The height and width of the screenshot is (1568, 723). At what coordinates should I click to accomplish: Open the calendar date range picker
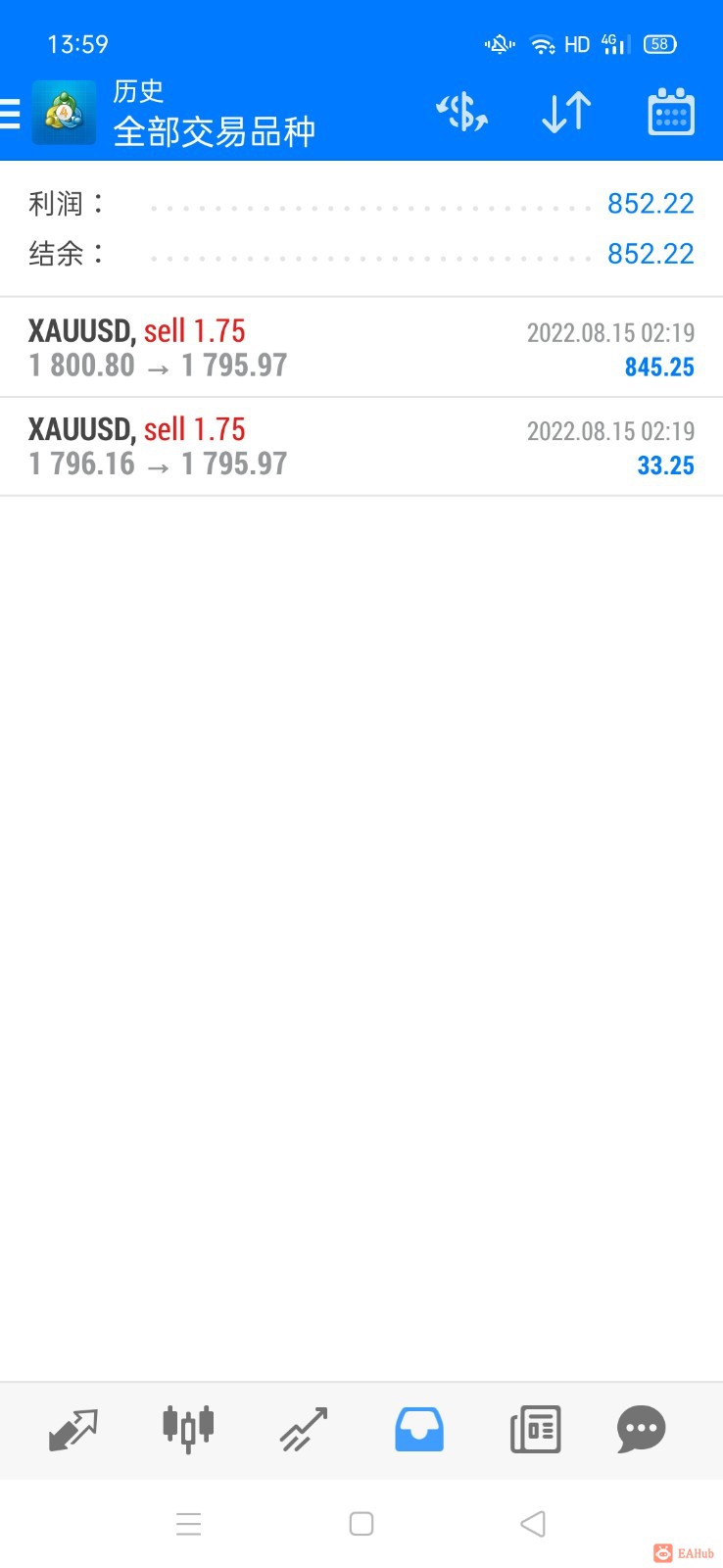tap(671, 113)
